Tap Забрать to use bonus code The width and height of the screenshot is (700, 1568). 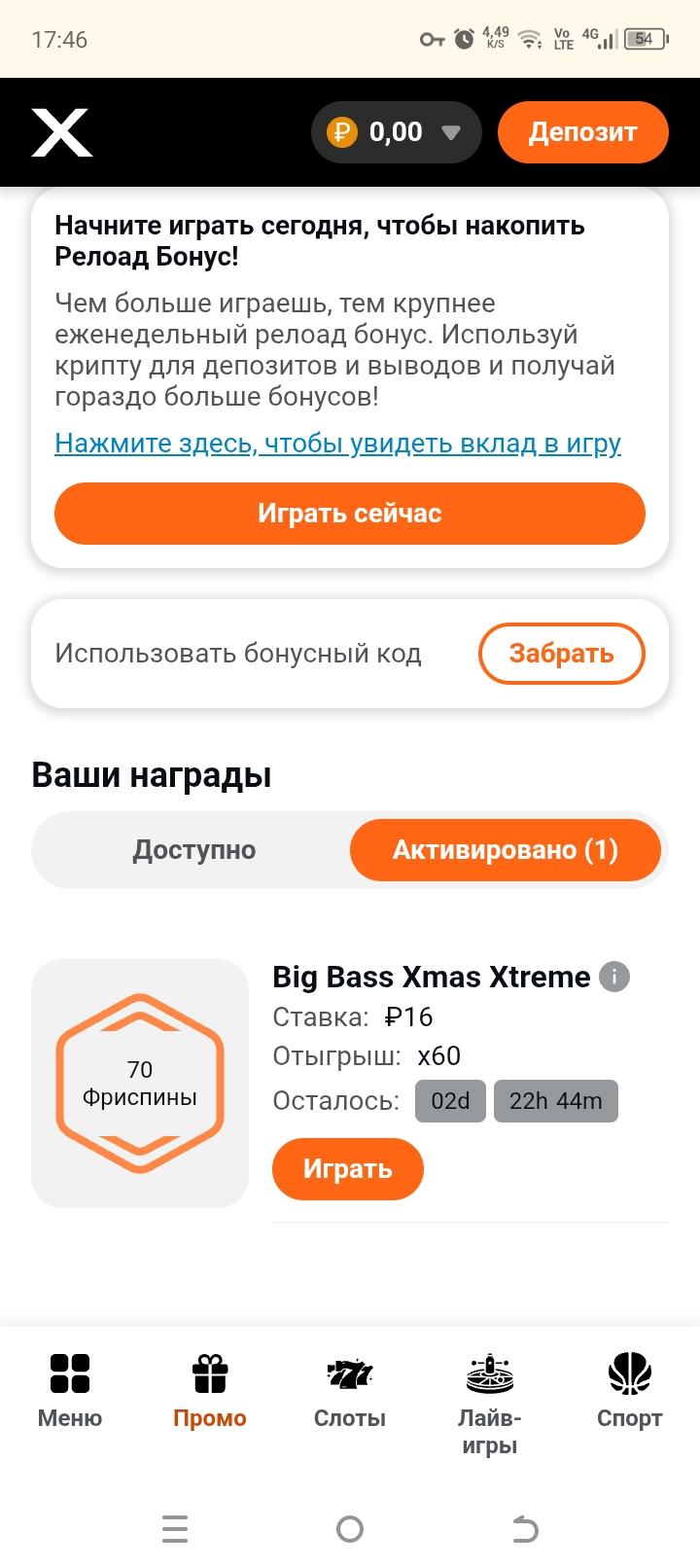[x=561, y=654]
